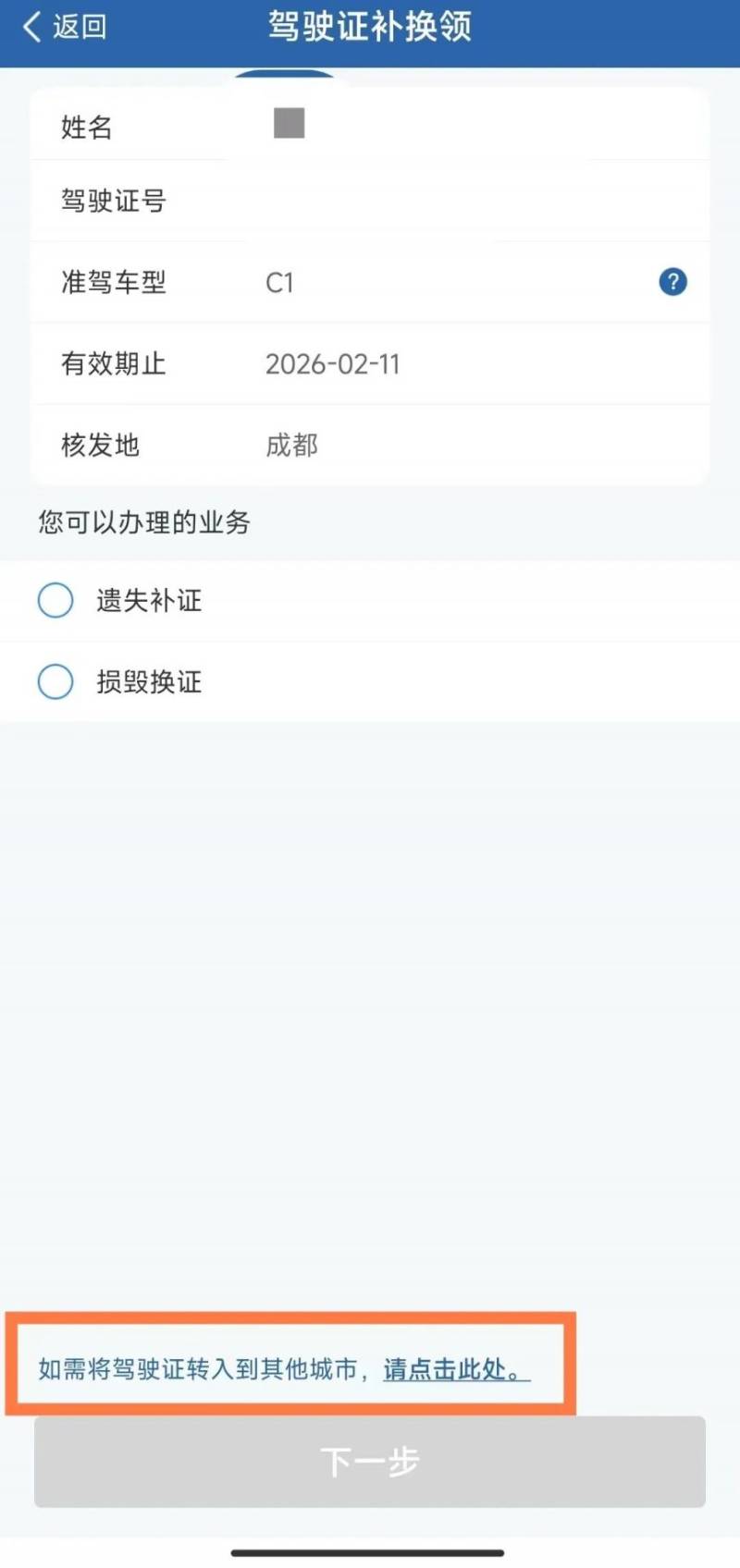Tap the C1 license class value
Viewport: 740px width, 1568px height.
[x=280, y=282]
